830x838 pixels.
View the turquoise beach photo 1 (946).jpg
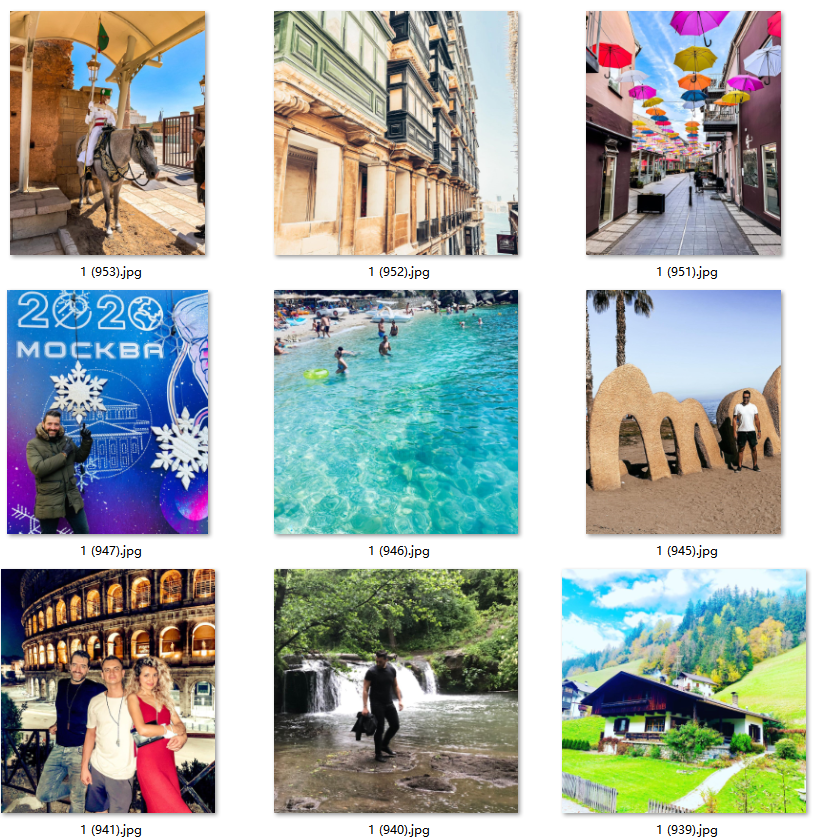click(396, 412)
